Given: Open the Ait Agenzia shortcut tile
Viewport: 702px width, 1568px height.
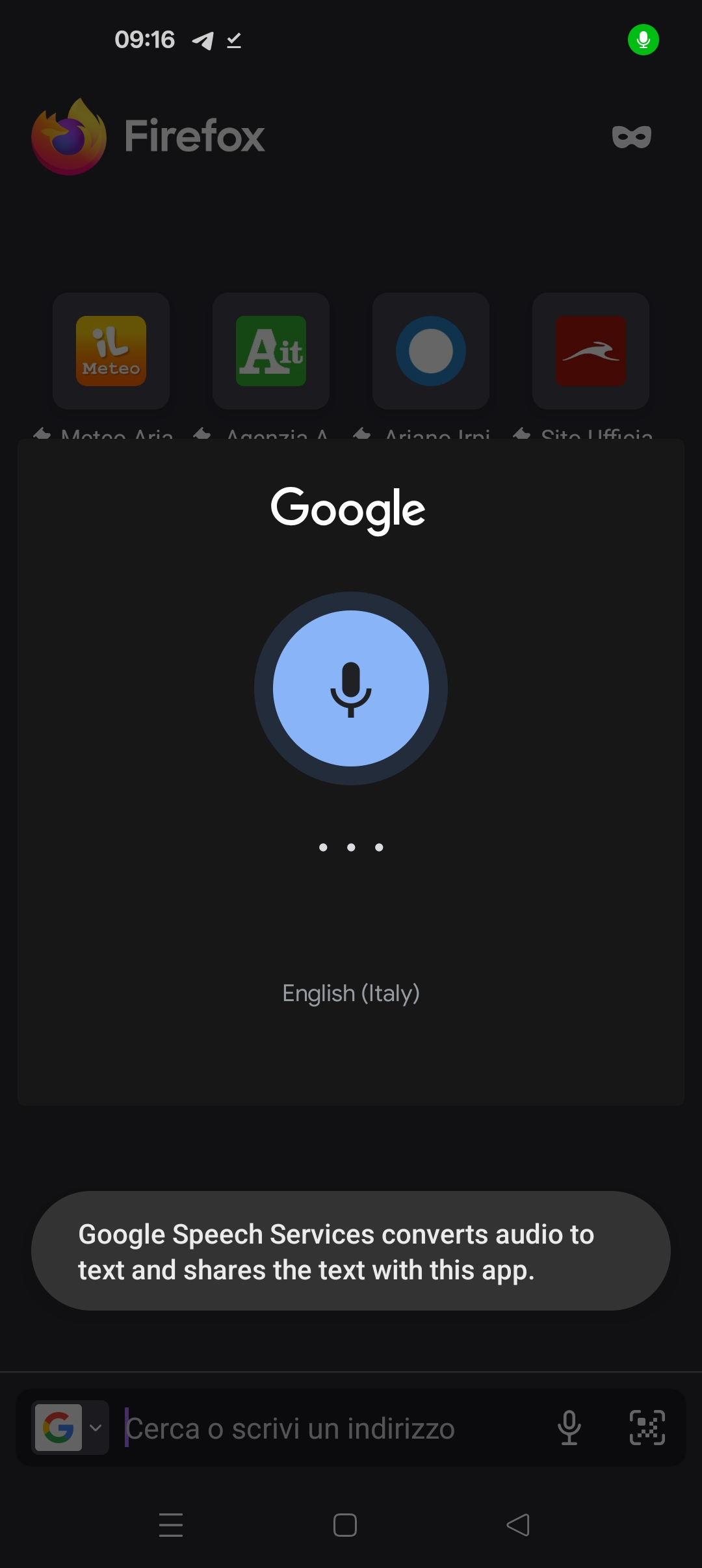Looking at the screenshot, I should tap(271, 351).
